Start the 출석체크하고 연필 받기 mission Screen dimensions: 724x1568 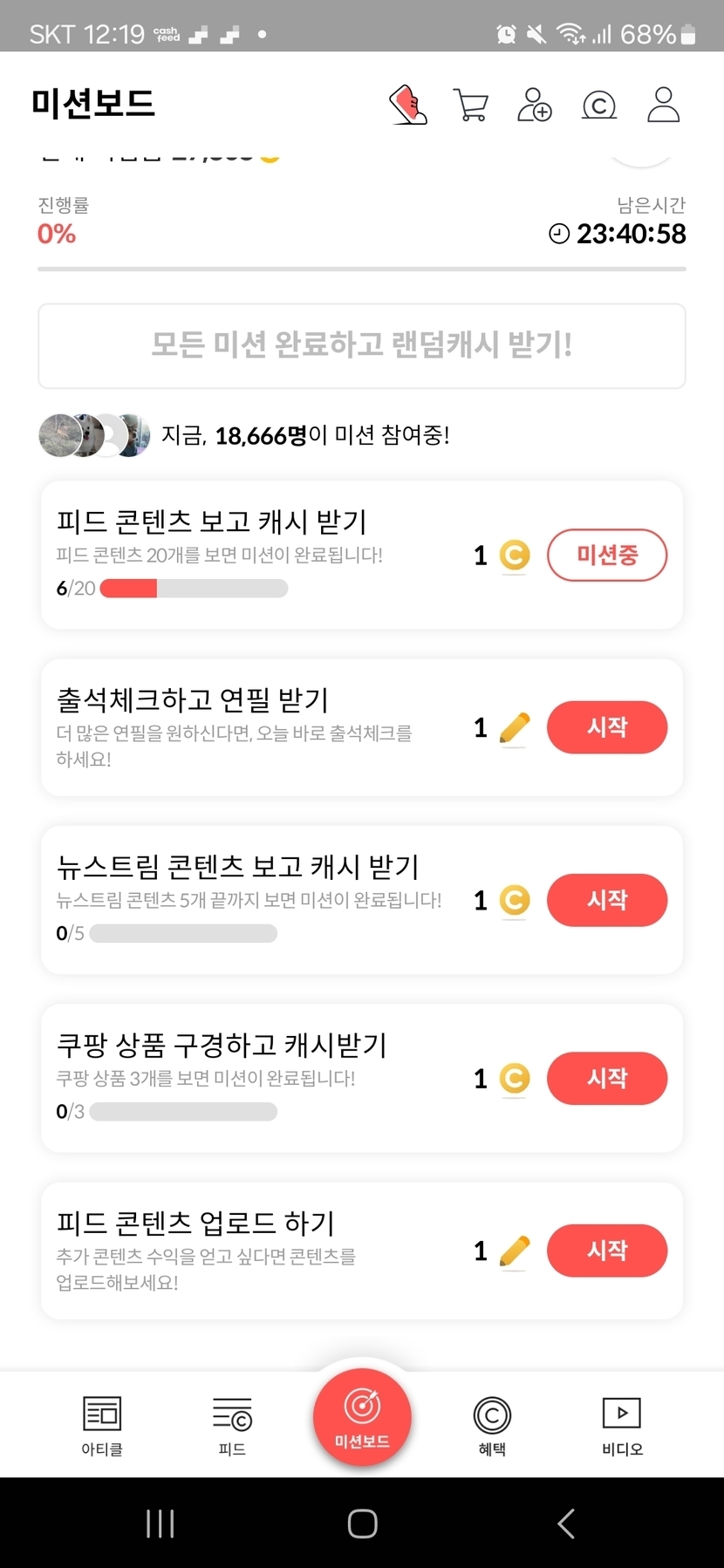[x=607, y=727]
